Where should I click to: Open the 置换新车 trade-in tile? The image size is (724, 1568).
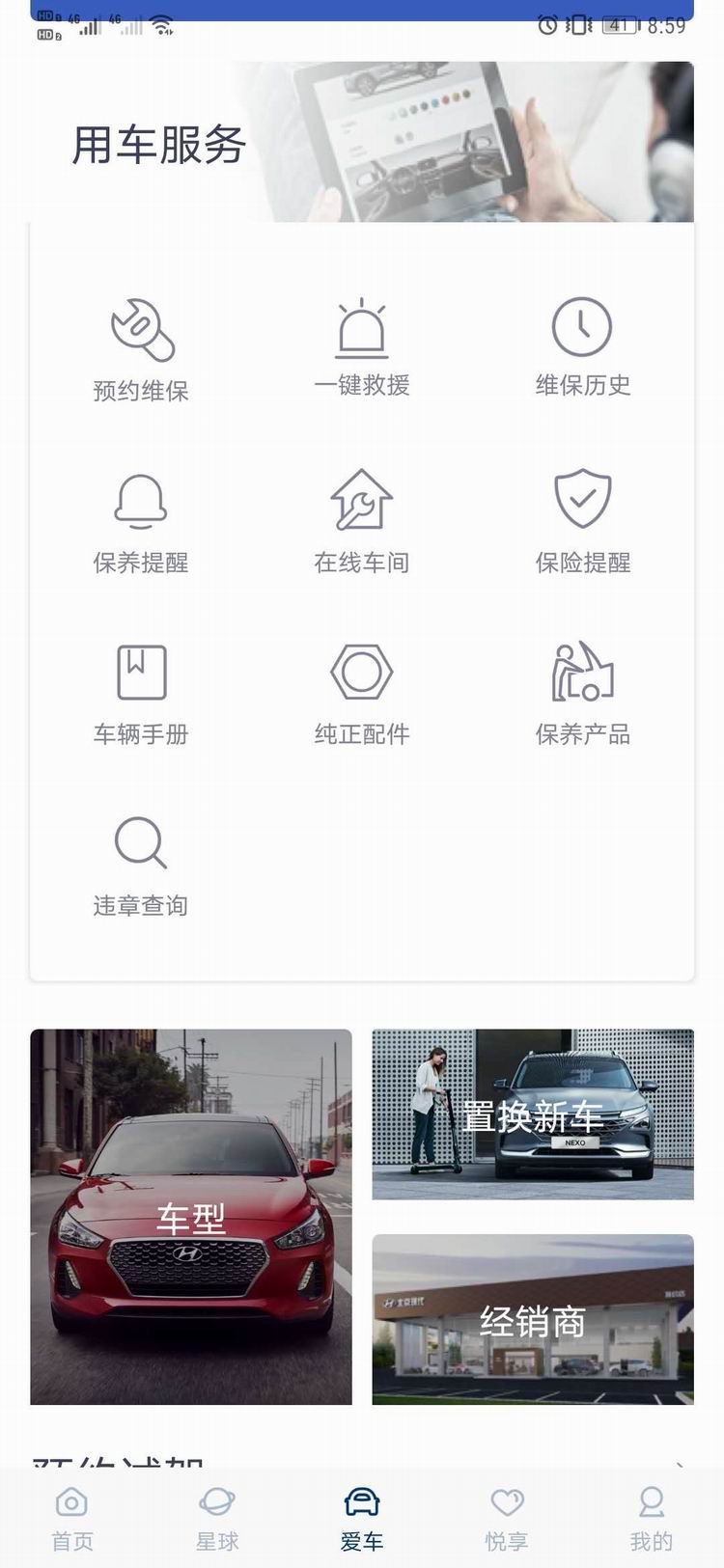click(x=533, y=1114)
